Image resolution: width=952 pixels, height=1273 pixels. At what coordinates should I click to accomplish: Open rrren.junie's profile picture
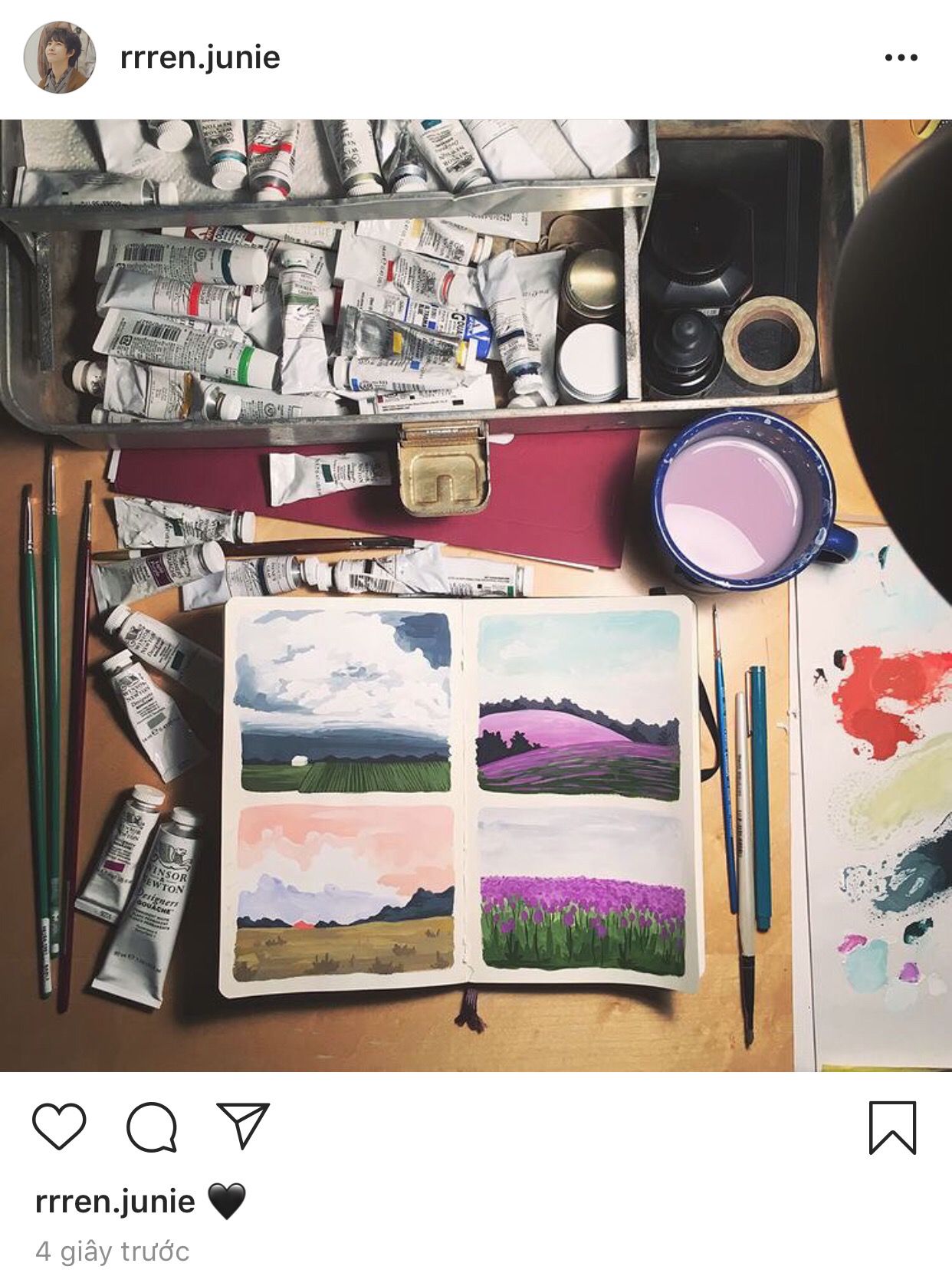(59, 58)
